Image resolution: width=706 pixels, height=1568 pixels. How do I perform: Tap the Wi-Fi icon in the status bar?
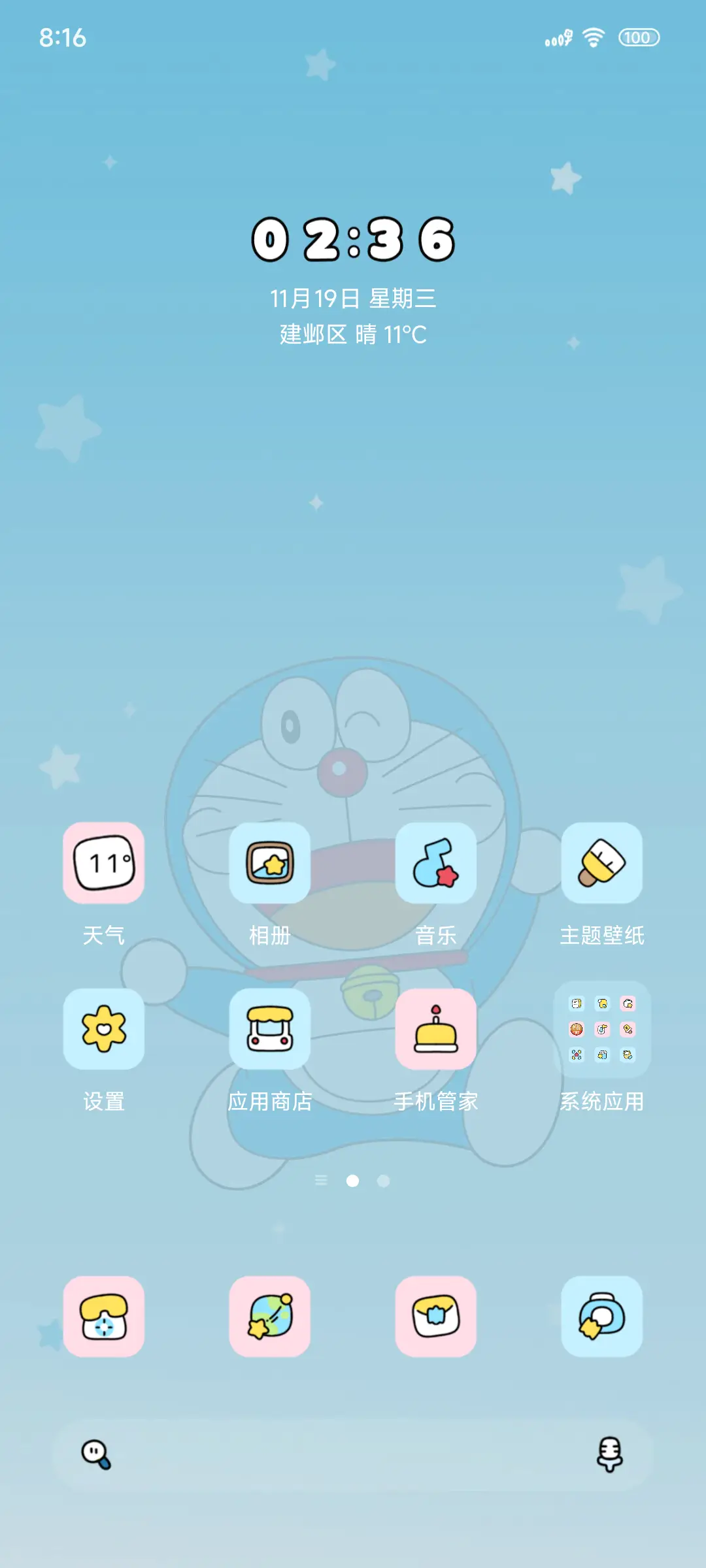pyautogui.click(x=594, y=38)
